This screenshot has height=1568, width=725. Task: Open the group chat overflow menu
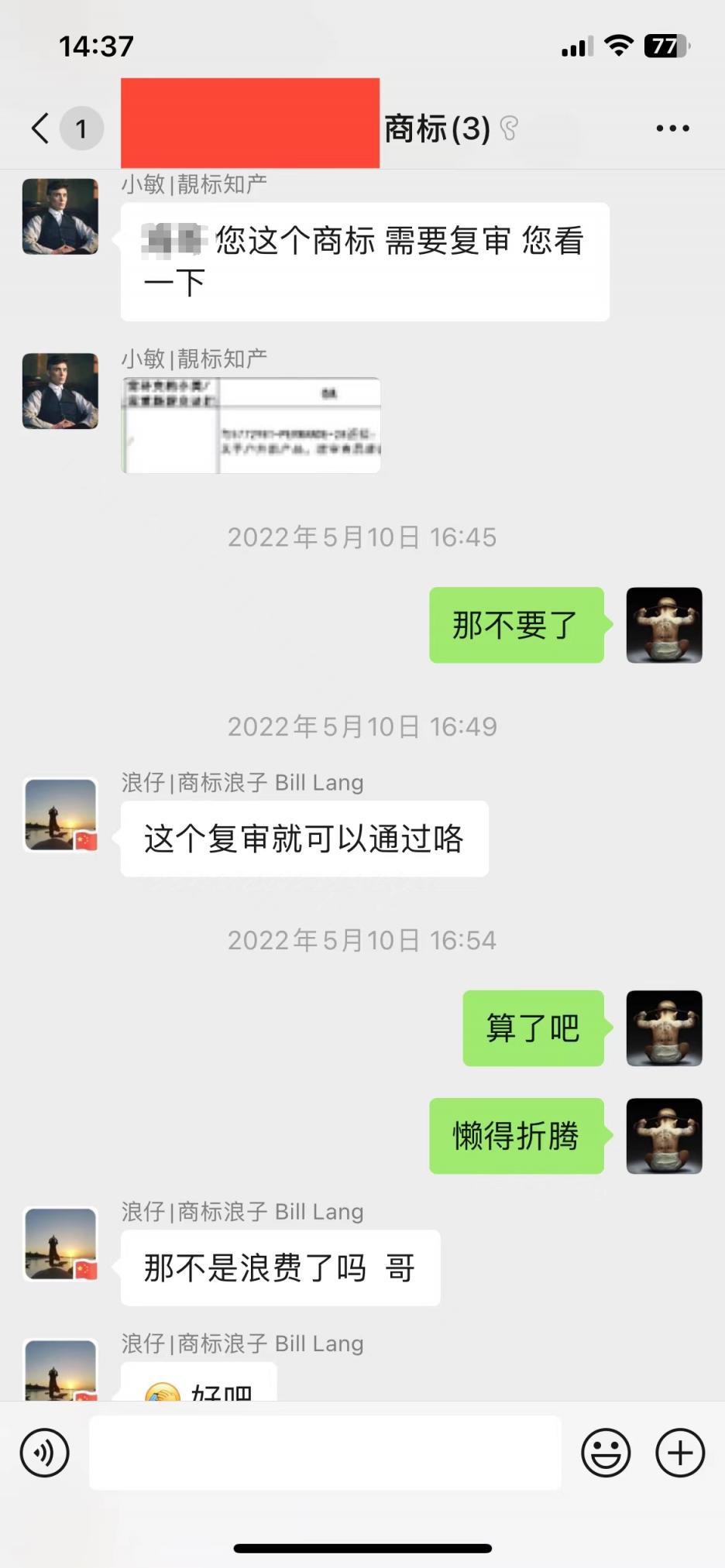672,129
